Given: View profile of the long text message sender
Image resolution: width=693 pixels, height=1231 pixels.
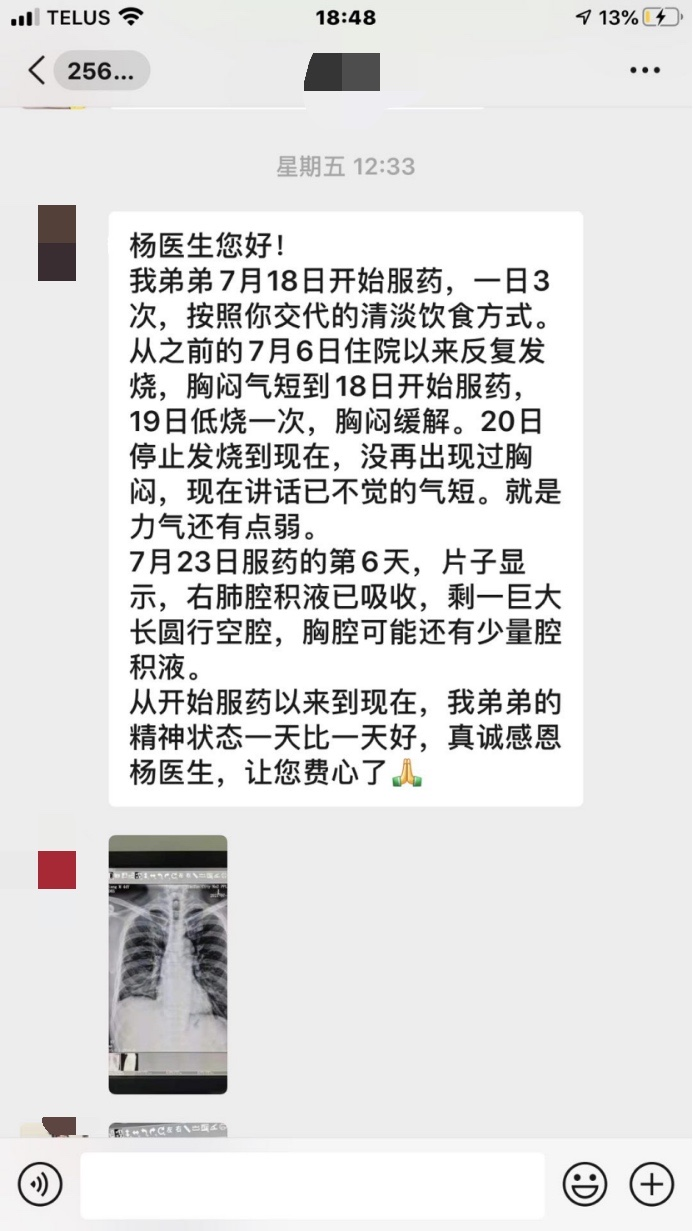Looking at the screenshot, I should coord(57,243).
